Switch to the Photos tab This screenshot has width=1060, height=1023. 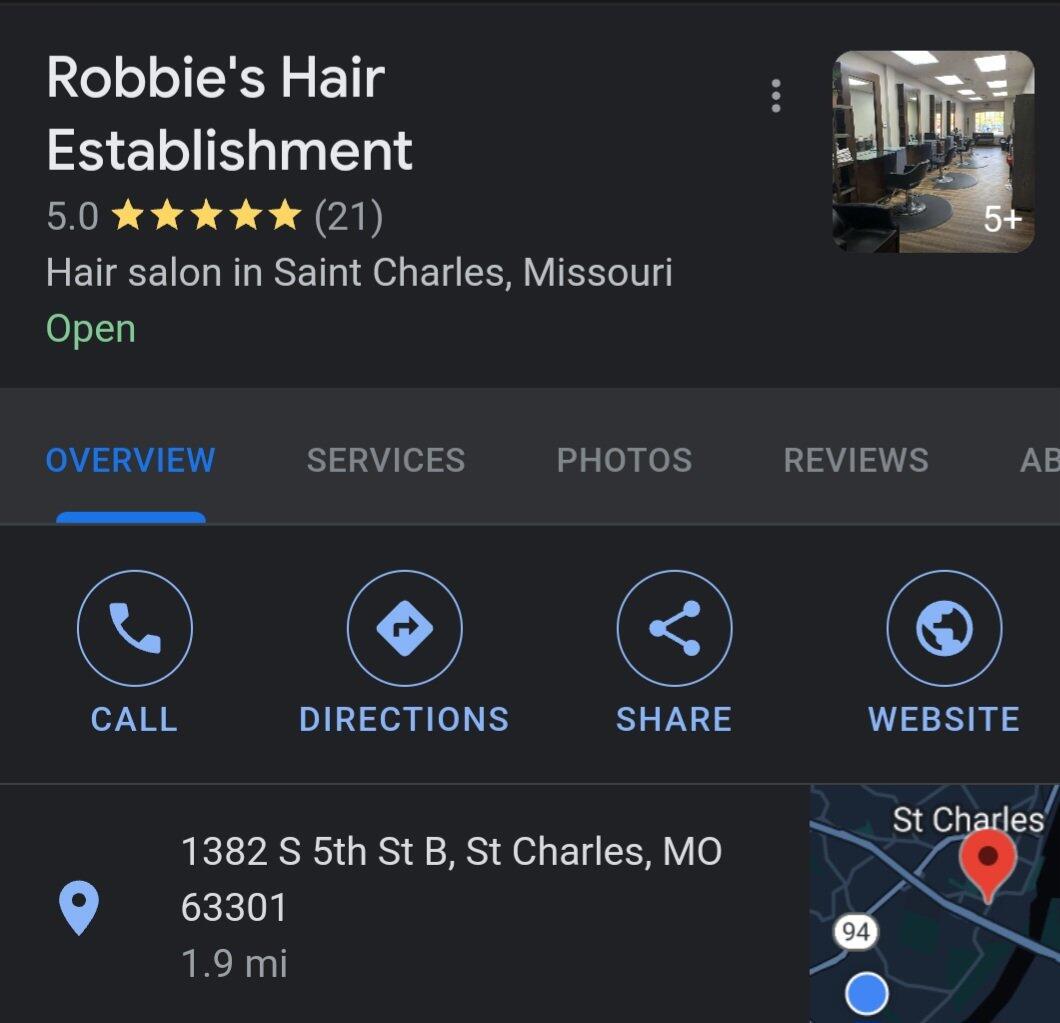pos(624,460)
